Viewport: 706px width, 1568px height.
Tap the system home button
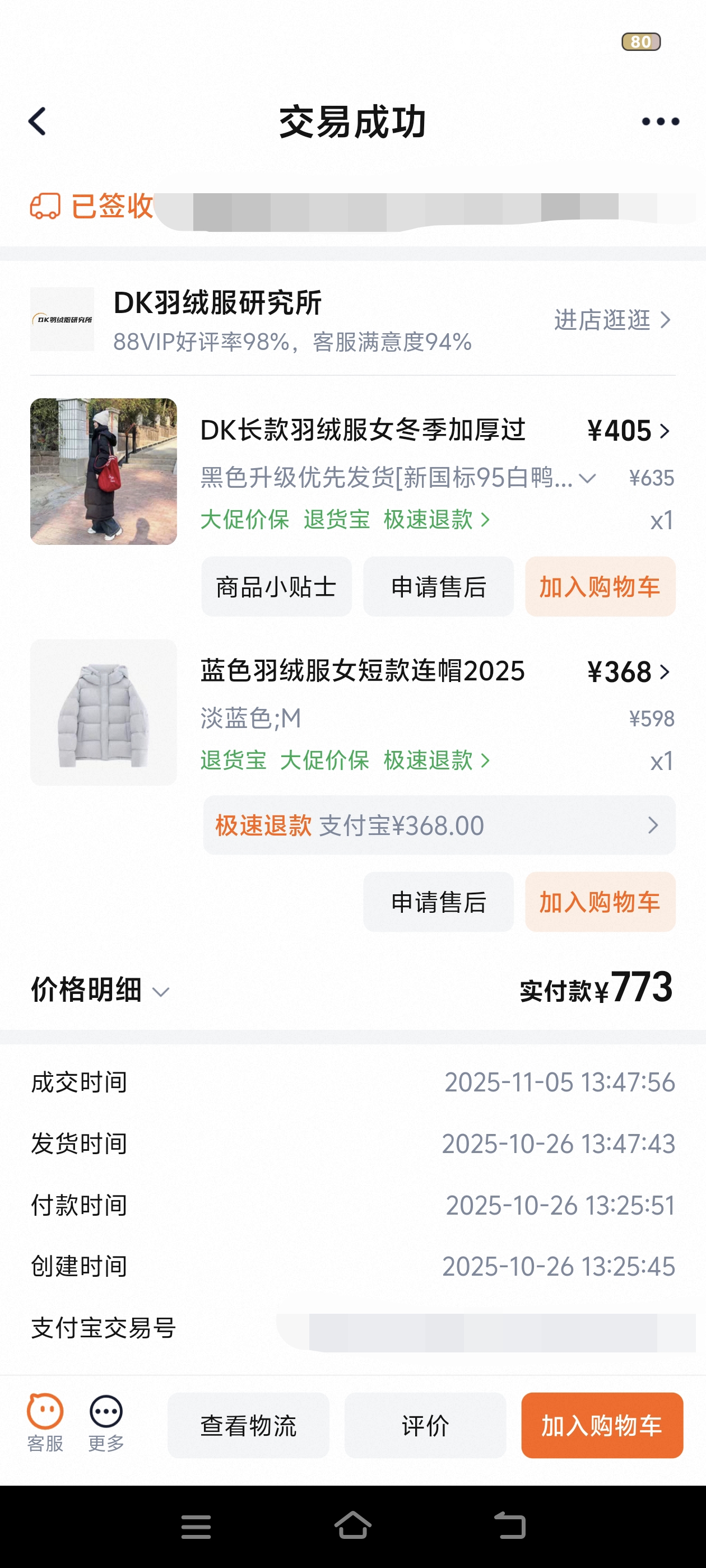[352, 1525]
